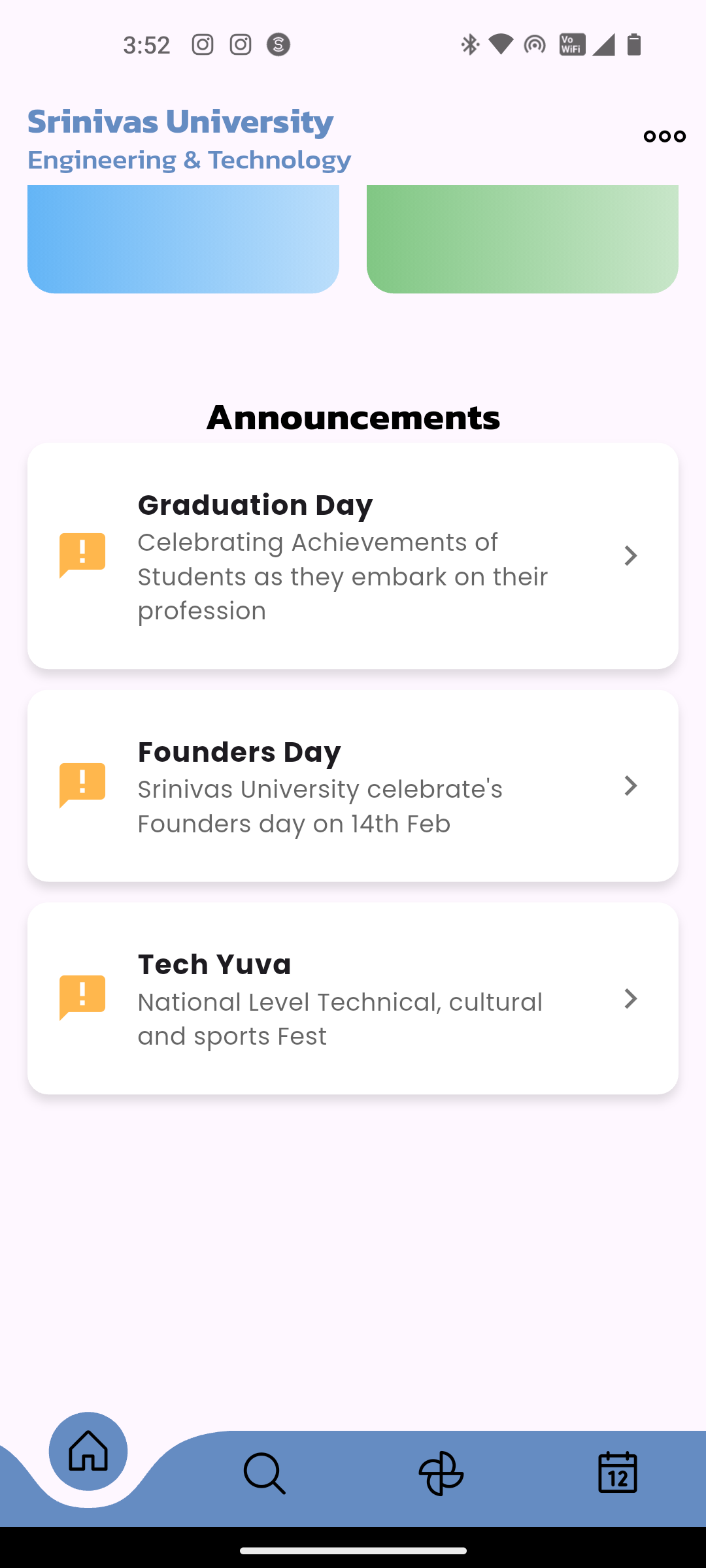Open the Tech Yuva announcement
The width and height of the screenshot is (706, 1568).
coord(353,998)
